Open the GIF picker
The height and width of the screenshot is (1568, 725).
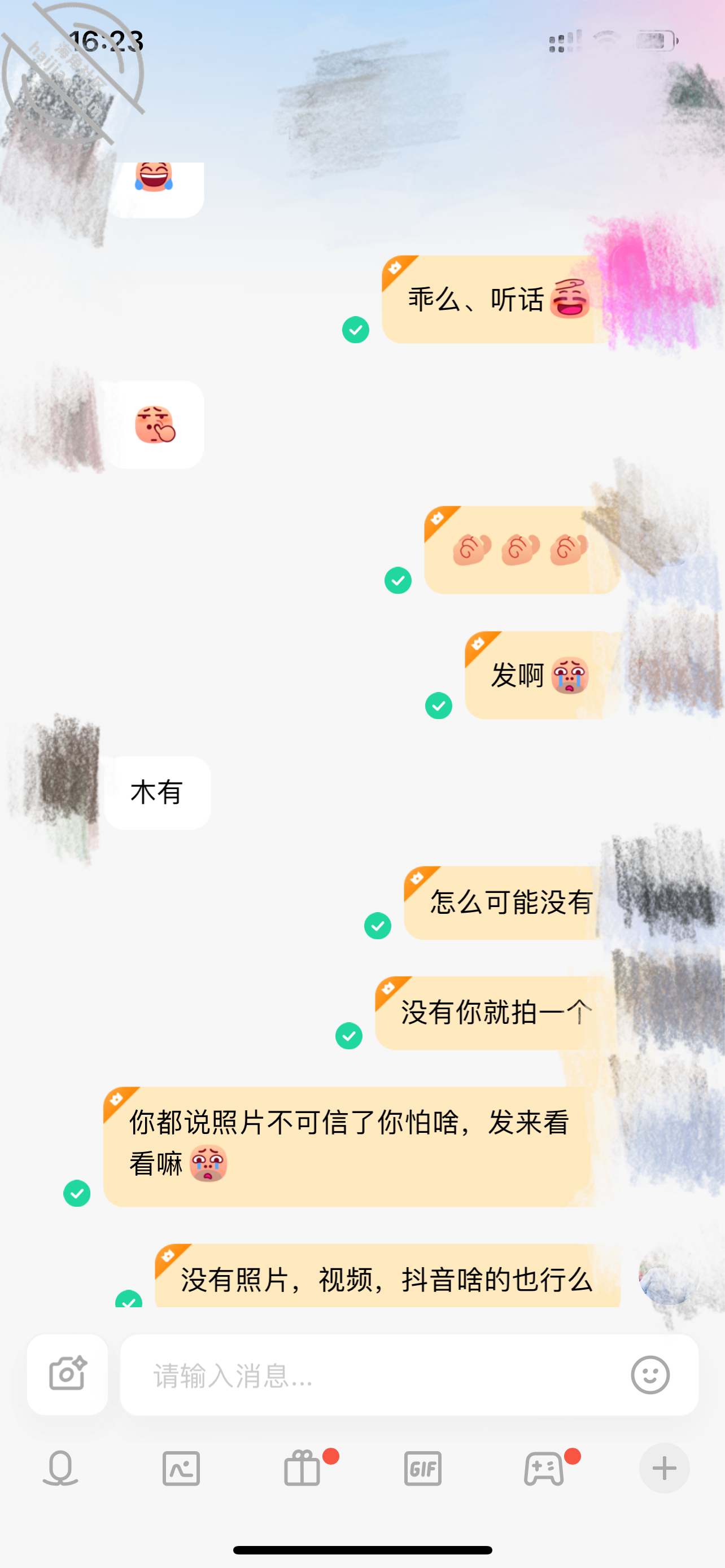click(423, 1468)
